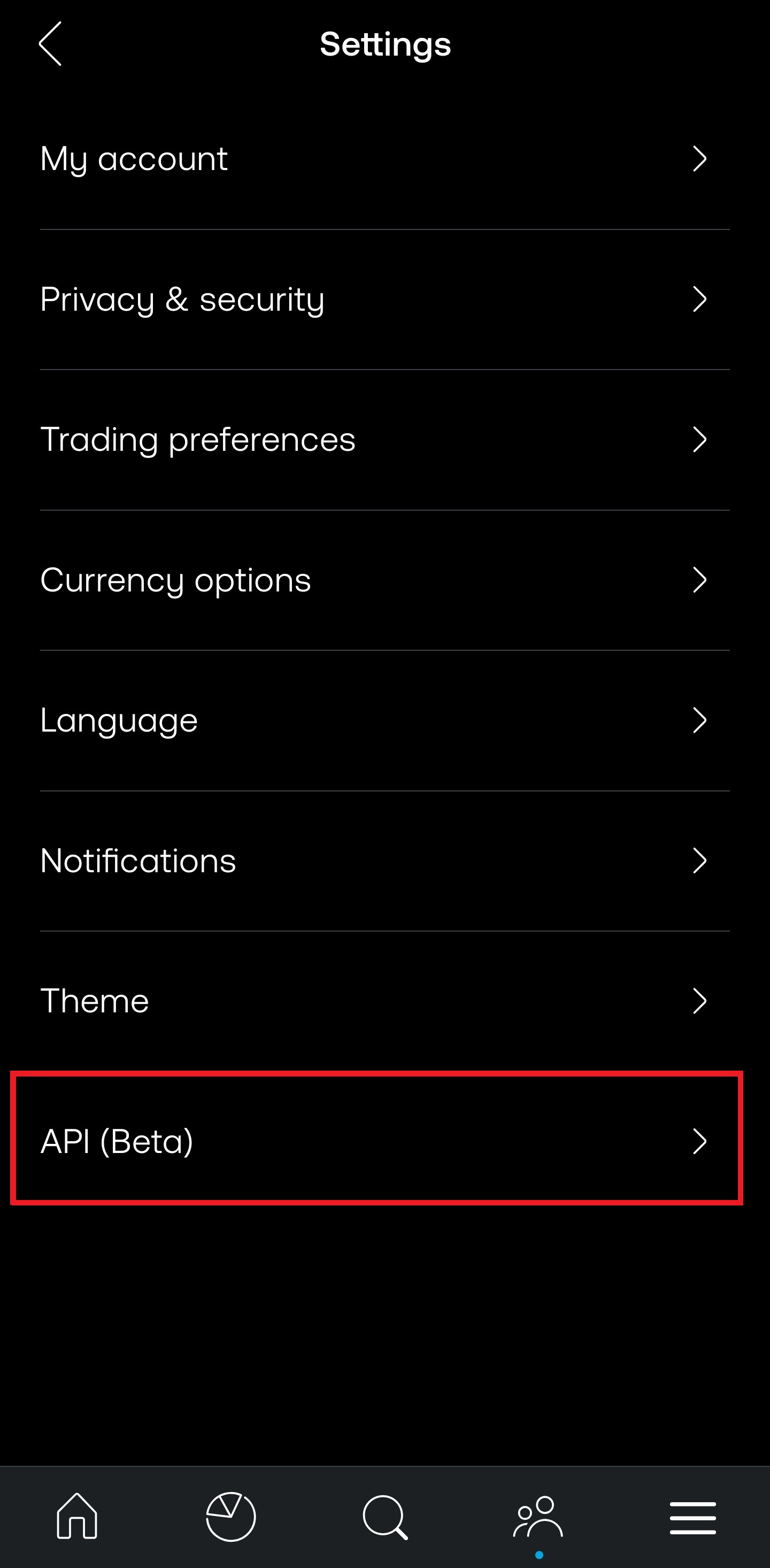770x1568 pixels.
Task: Open Notifications settings
Action: coord(384,860)
